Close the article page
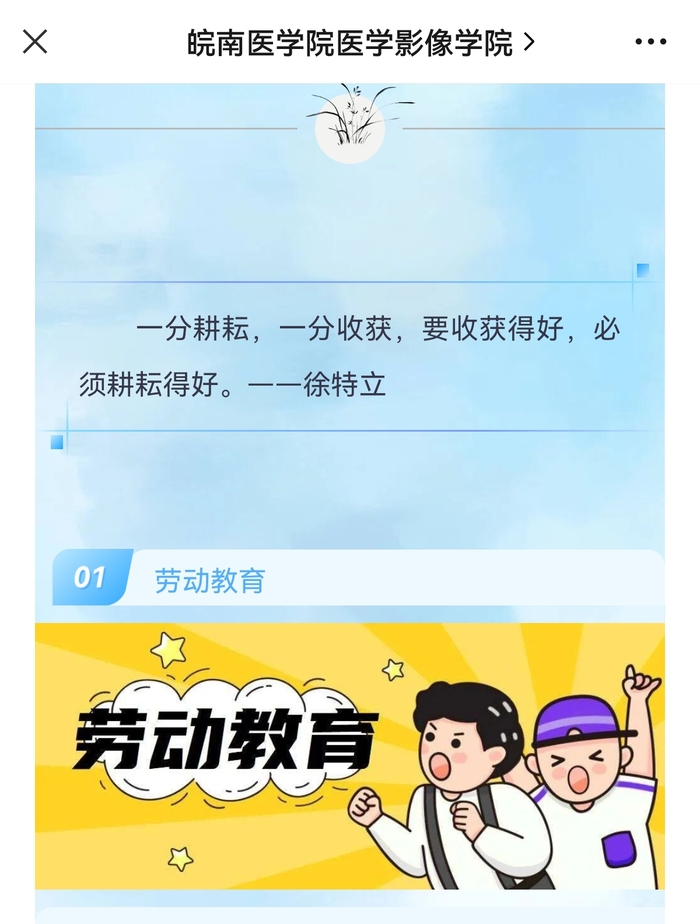The image size is (700, 924). 35,42
